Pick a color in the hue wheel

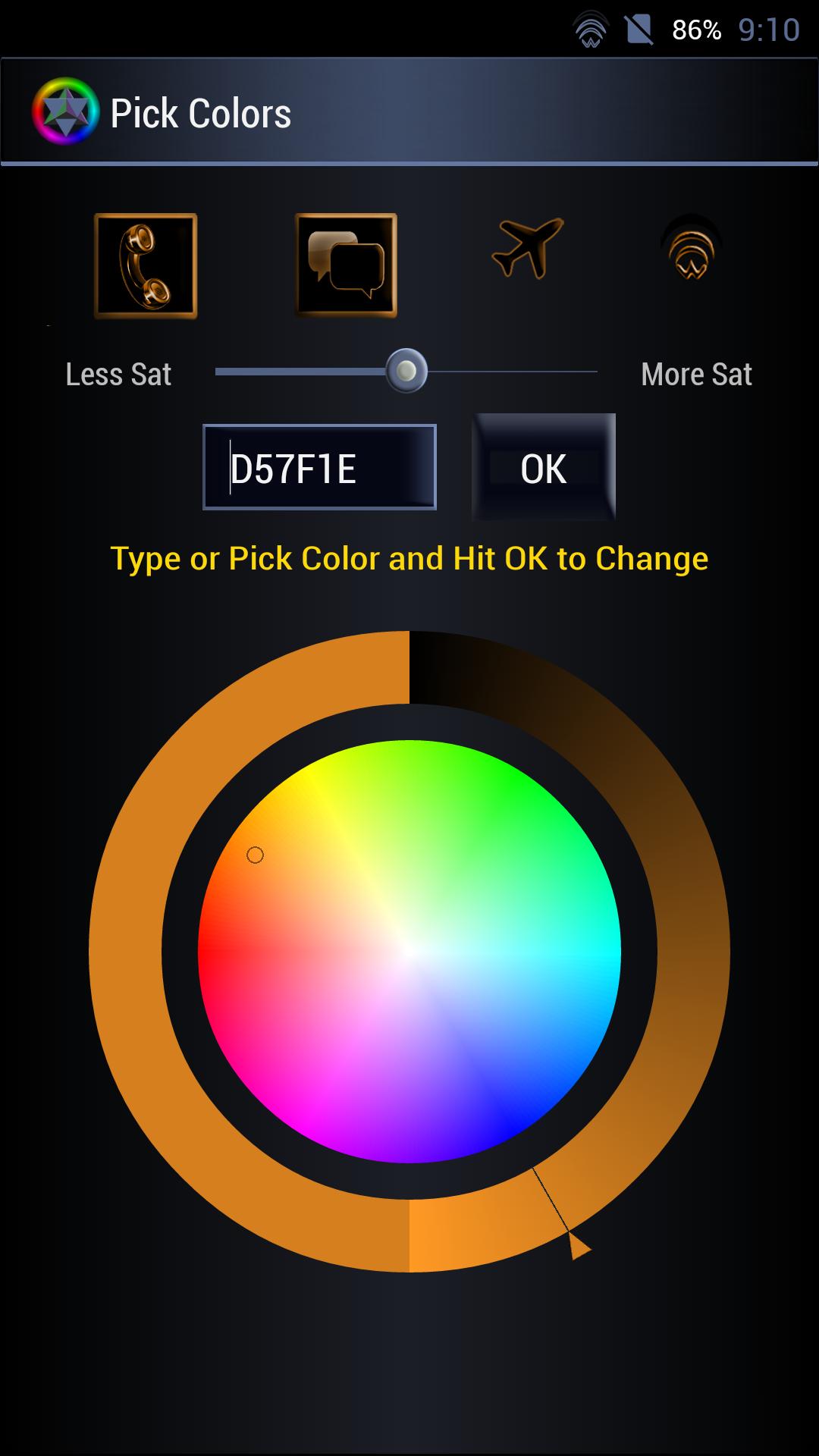pos(409,951)
